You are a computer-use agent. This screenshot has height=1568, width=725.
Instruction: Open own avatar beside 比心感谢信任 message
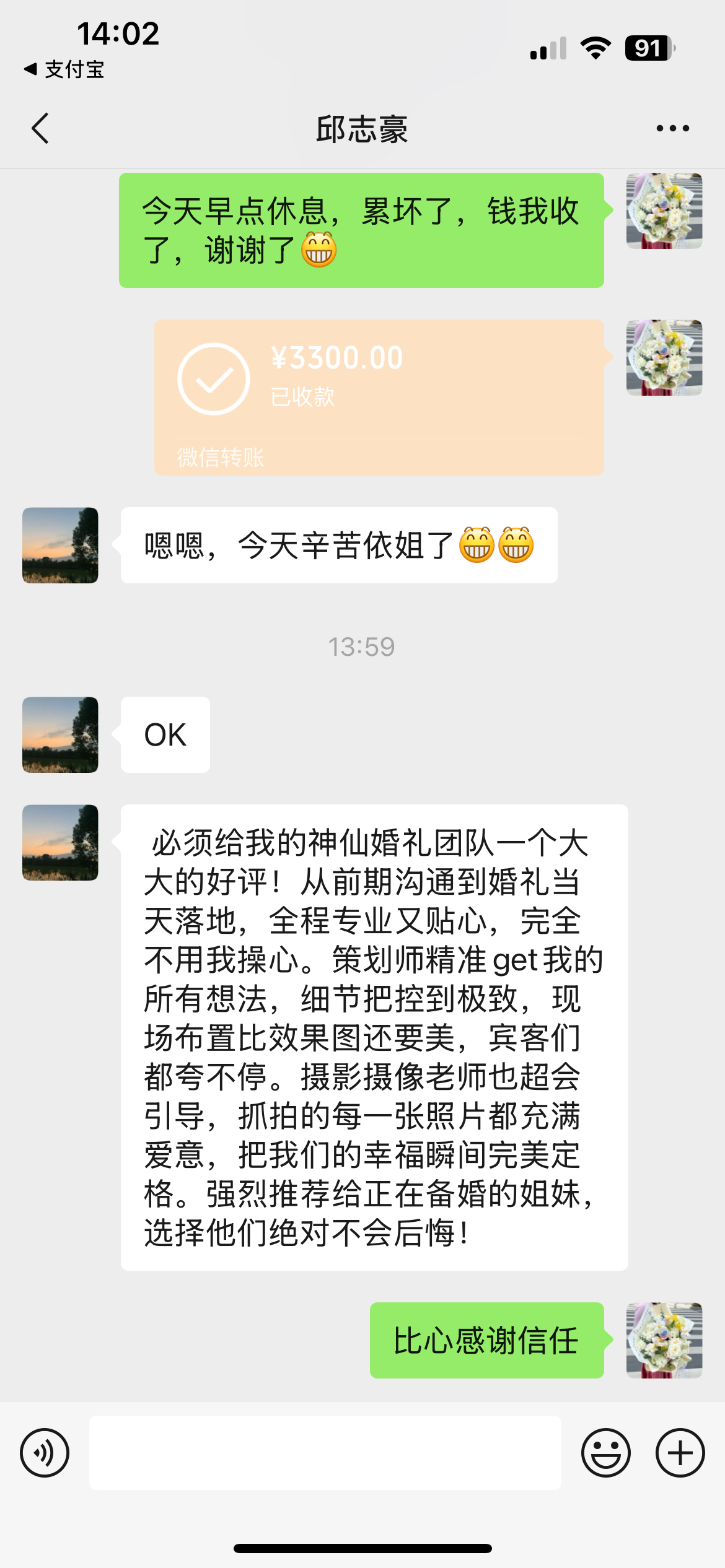664,1341
